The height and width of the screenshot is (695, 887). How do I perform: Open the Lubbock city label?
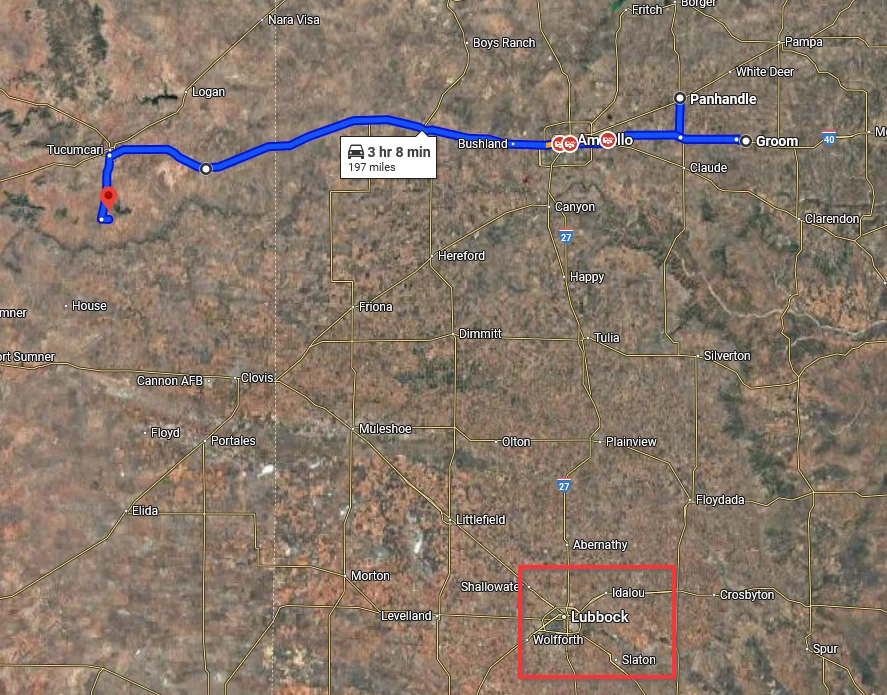point(599,617)
